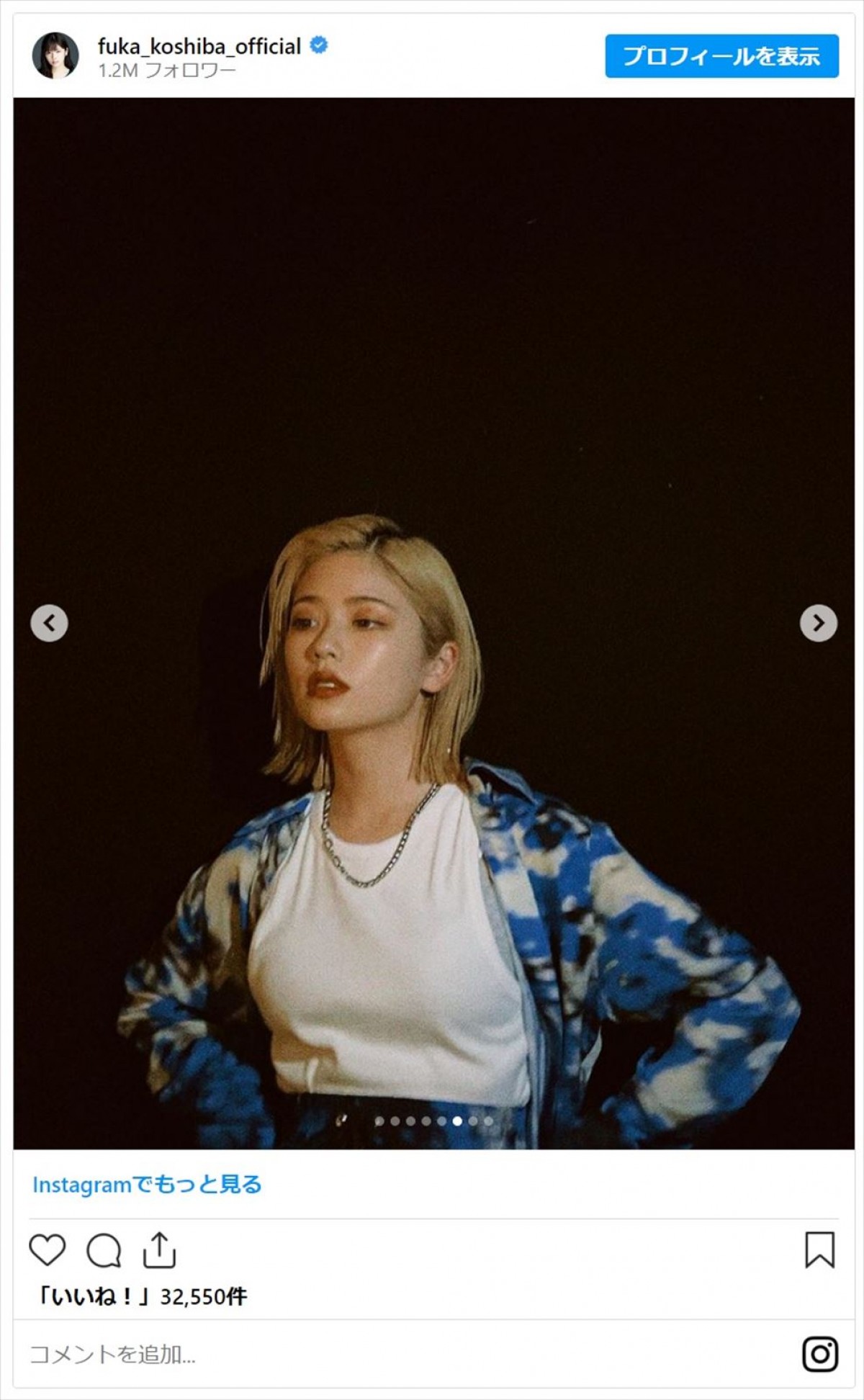Open the Instagram logo icon
Screen dimensions: 864x1400
[819, 1354]
